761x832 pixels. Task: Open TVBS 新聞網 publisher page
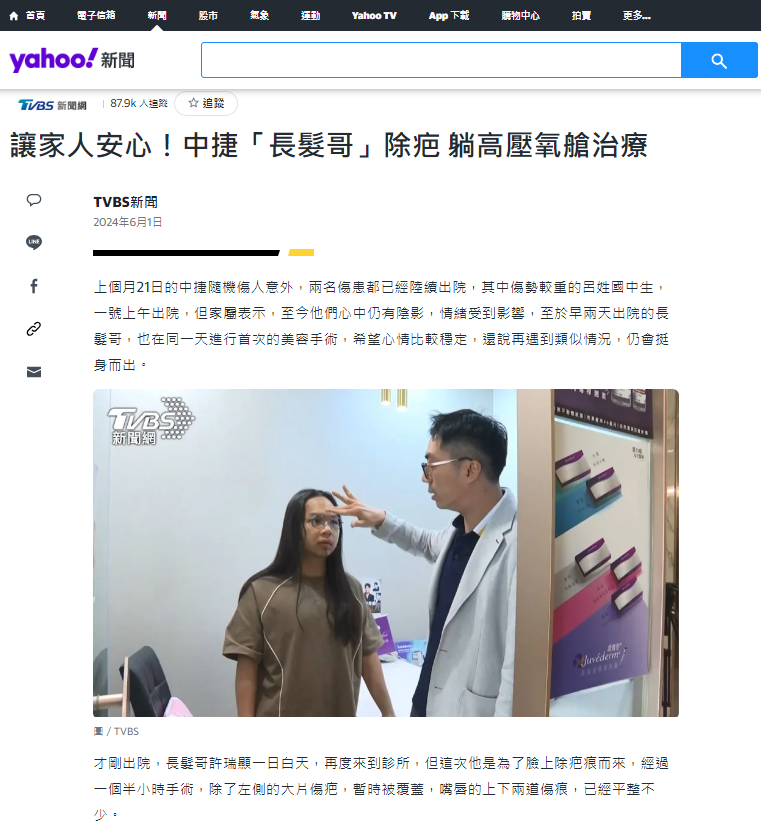click(x=52, y=104)
